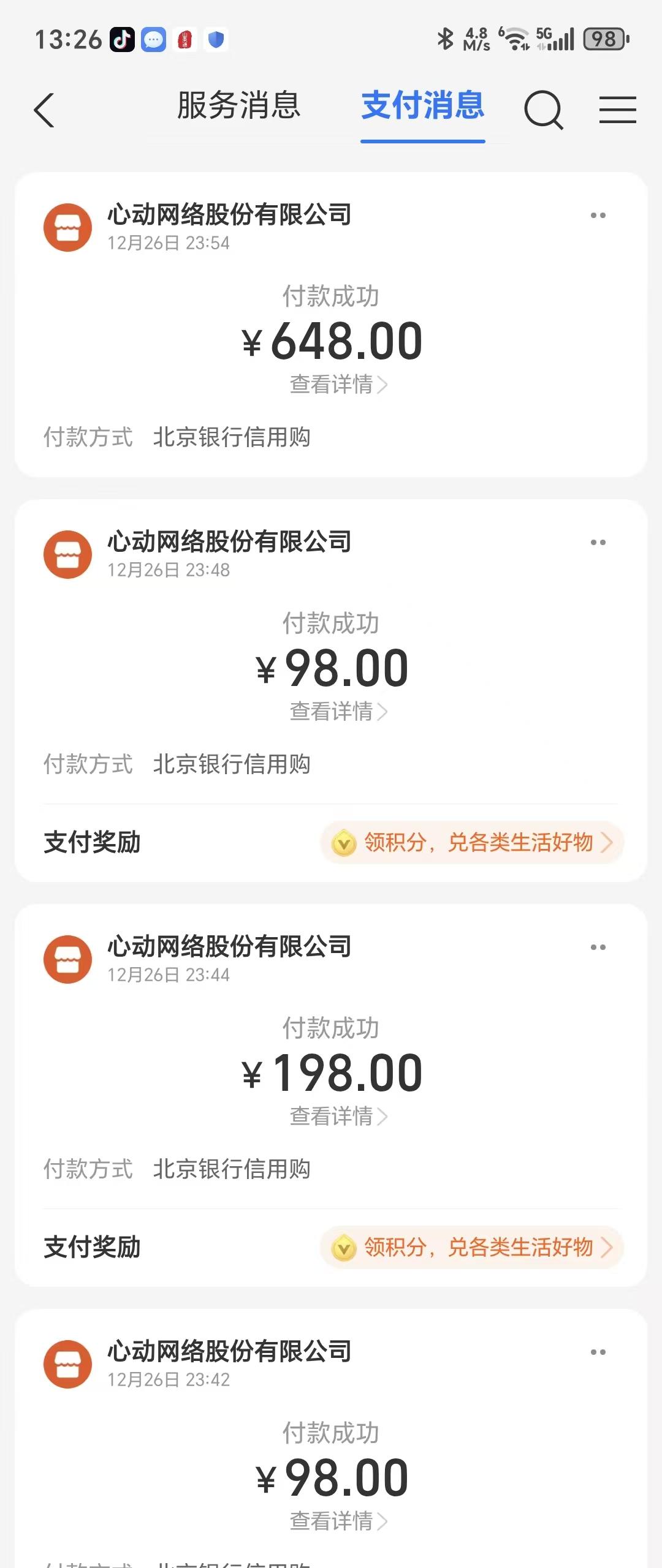View 查看详情 for the ¥198.00 payment

[338, 1117]
